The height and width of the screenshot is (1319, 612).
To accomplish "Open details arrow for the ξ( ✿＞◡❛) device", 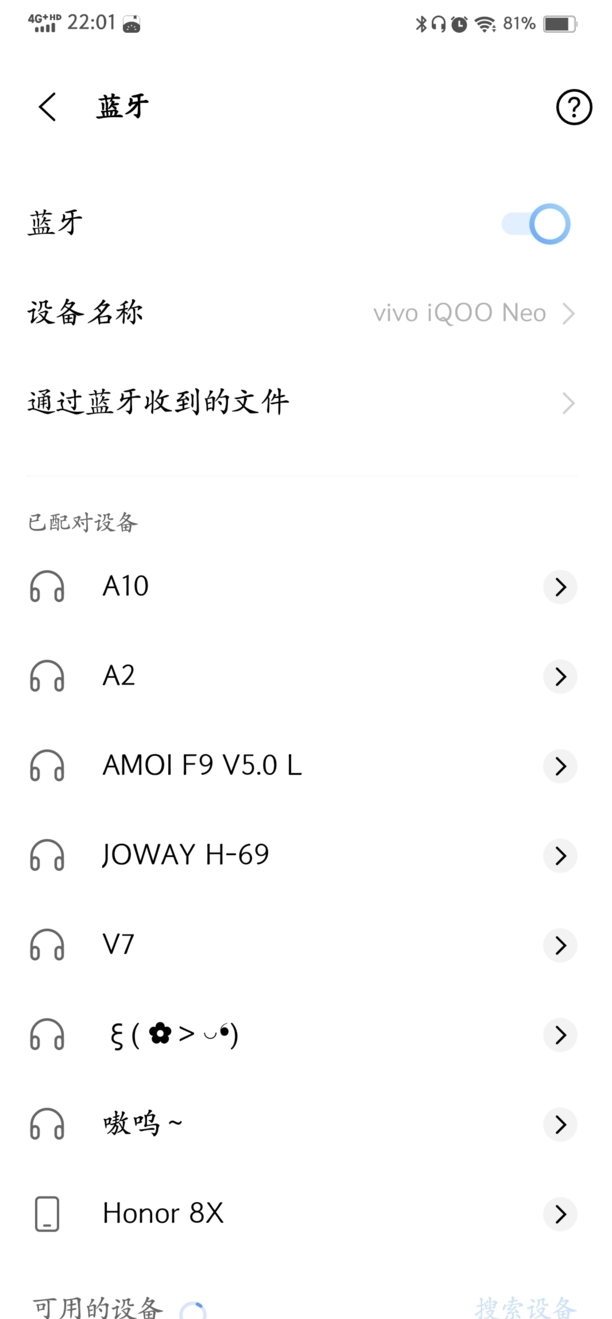I will click(x=561, y=1035).
